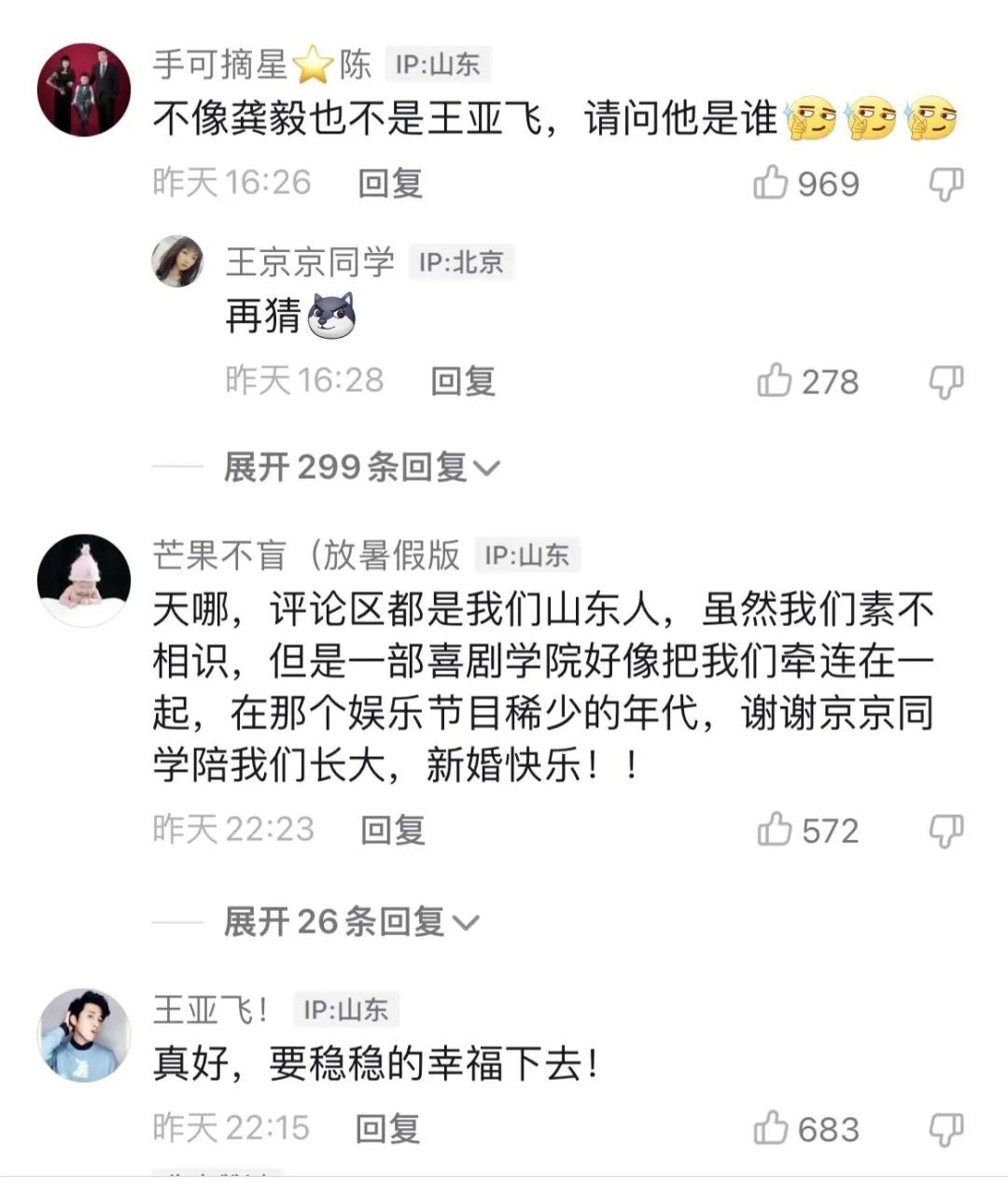Screen dimensions: 1008x1188
Task: Like 芒果不盲's comment
Action: coord(776,830)
